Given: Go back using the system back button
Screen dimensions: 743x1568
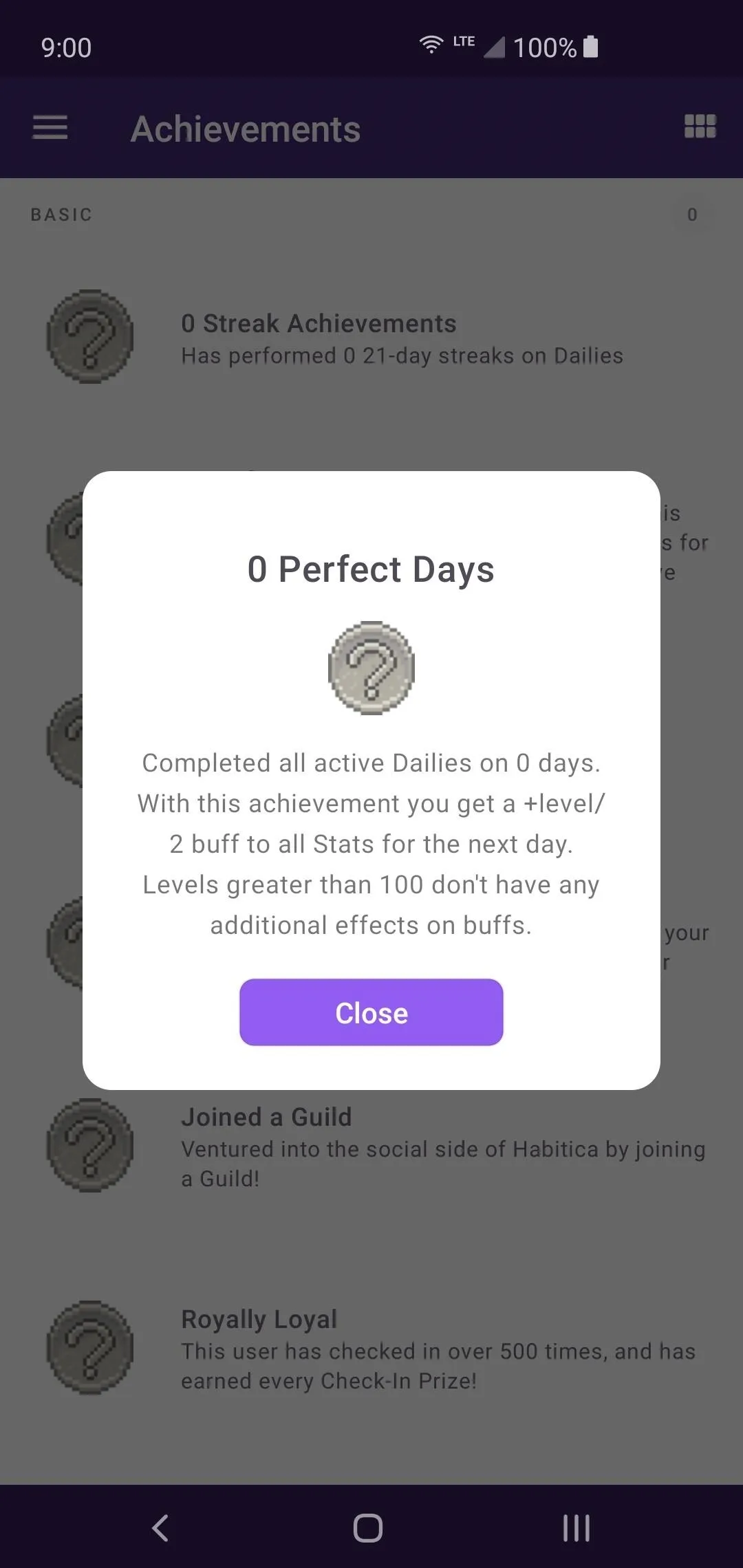Looking at the screenshot, I should (x=160, y=1528).
